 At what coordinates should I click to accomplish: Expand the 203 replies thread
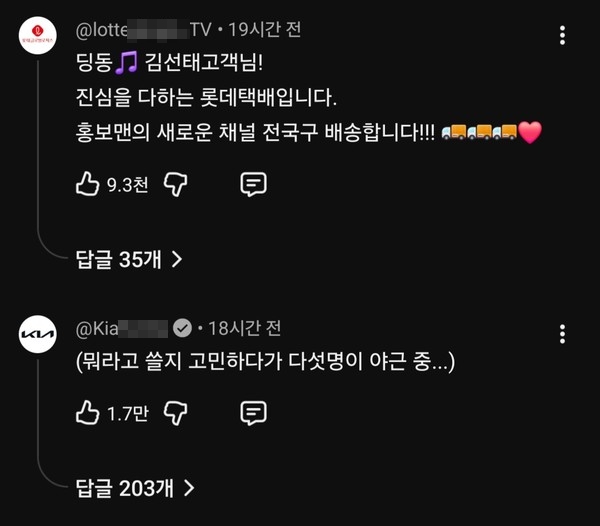point(134,488)
